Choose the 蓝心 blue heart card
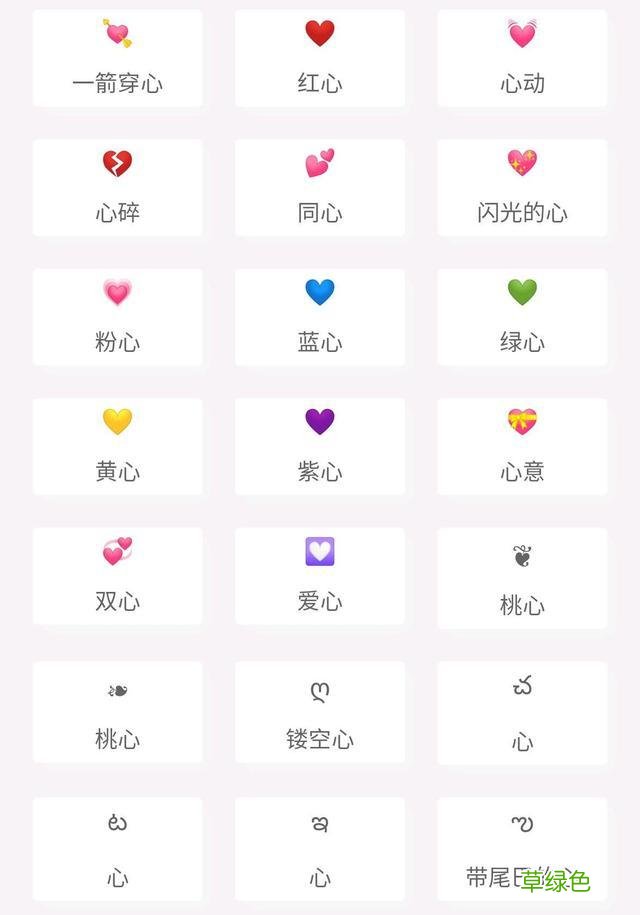 (x=320, y=316)
